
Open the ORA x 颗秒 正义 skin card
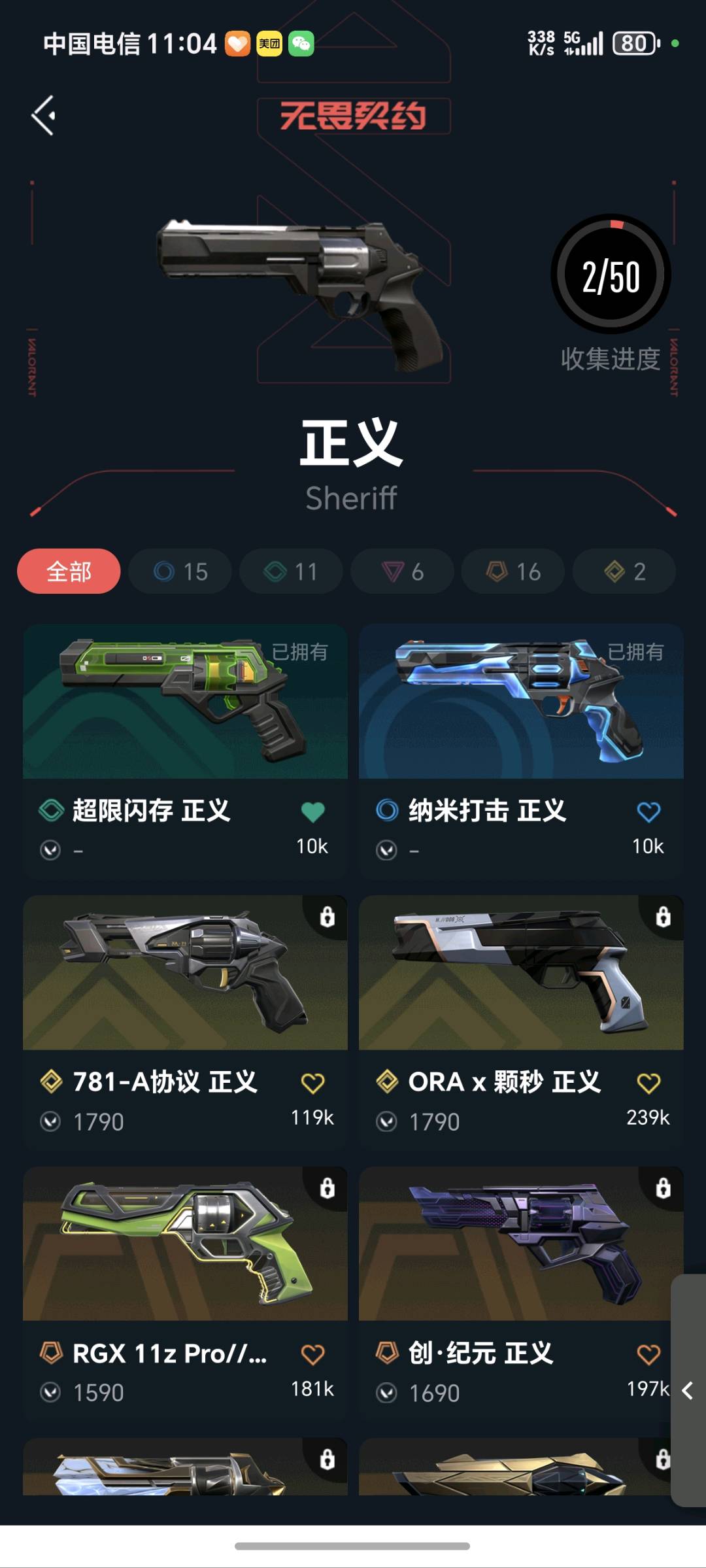521,1022
